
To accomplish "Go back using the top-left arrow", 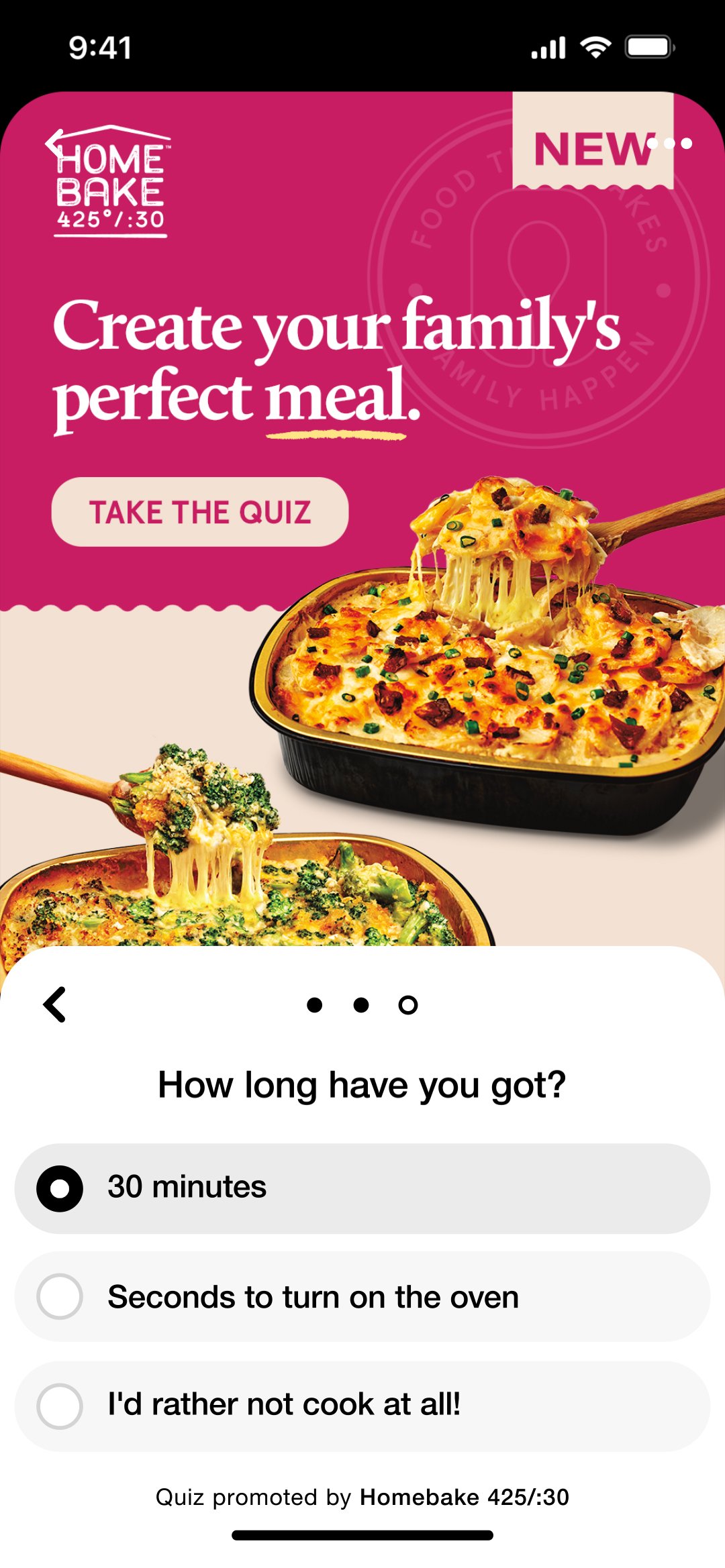I will [54, 142].
